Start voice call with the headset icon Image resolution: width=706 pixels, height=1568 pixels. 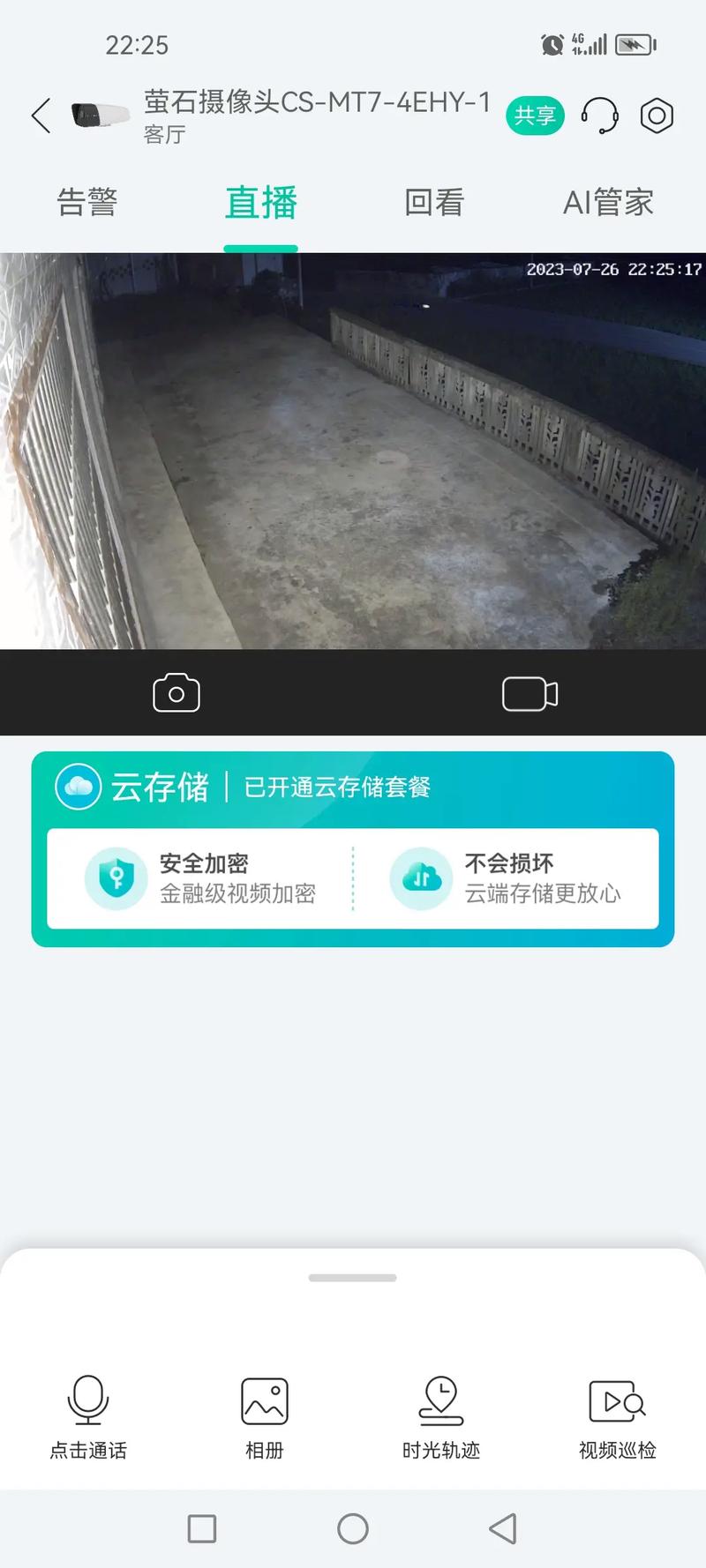(x=598, y=116)
